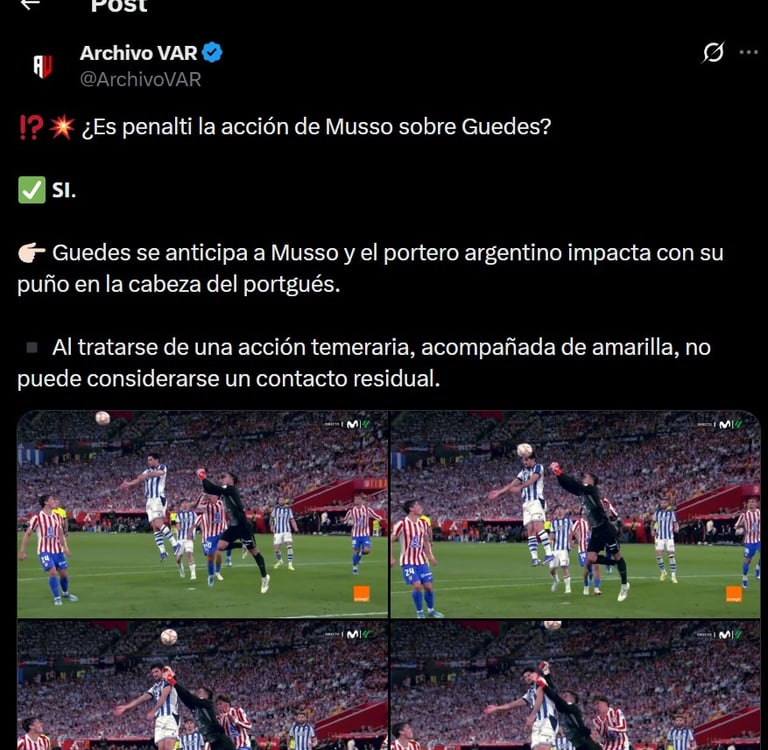Image resolution: width=768 pixels, height=750 pixels.
Task: Open the @ArchivoVAR handle profile
Action: pyautogui.click(x=140, y=79)
